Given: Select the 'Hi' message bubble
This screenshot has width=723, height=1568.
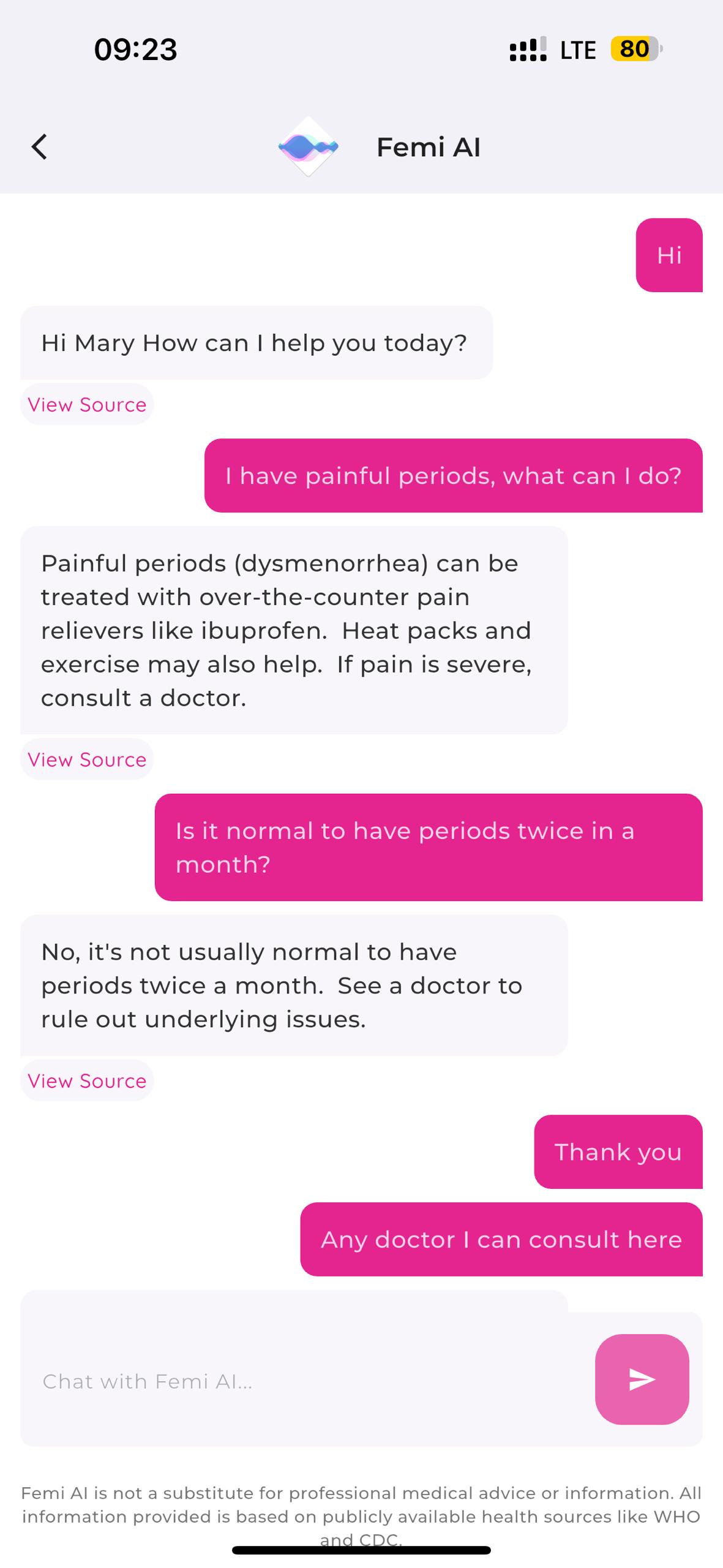Looking at the screenshot, I should (670, 255).
